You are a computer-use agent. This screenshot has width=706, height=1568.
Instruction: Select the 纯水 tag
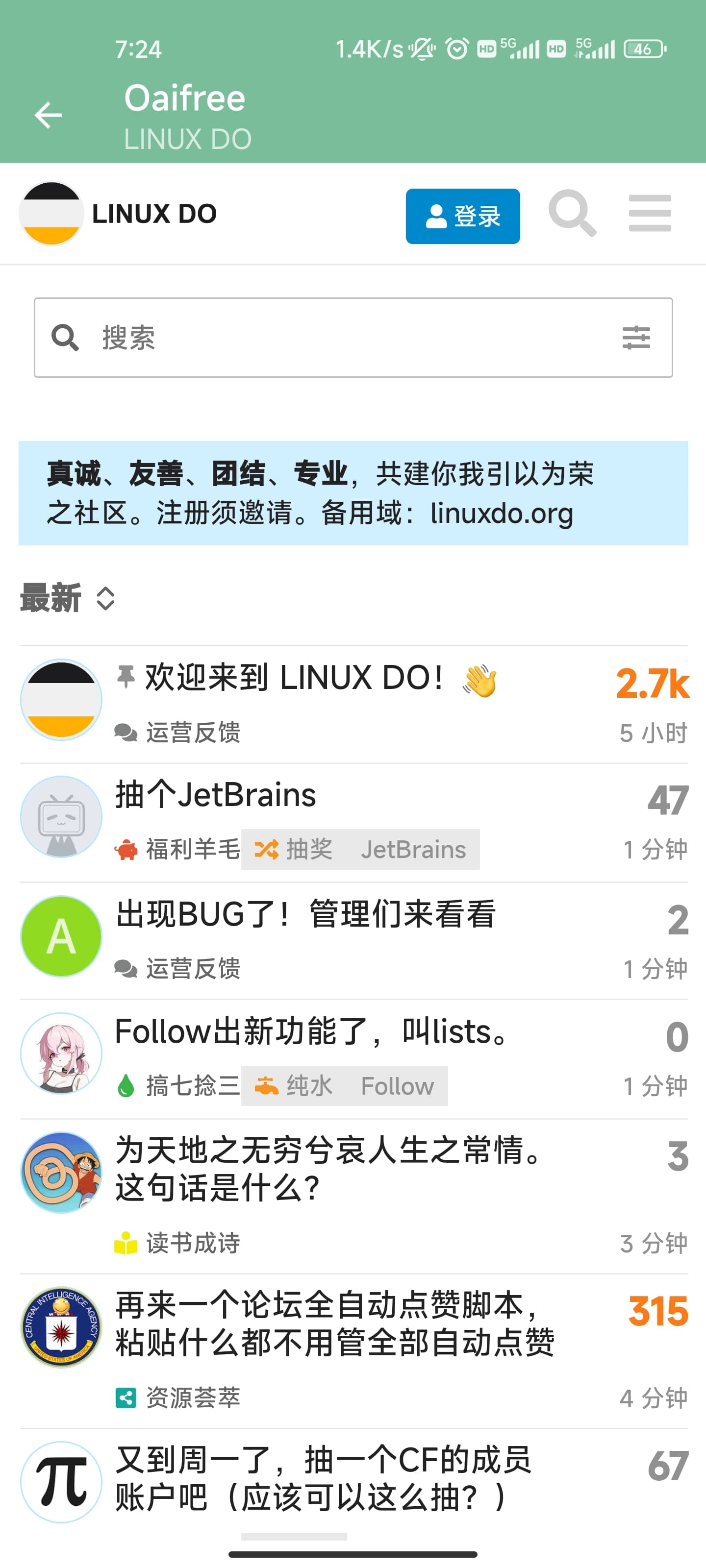[294, 1086]
